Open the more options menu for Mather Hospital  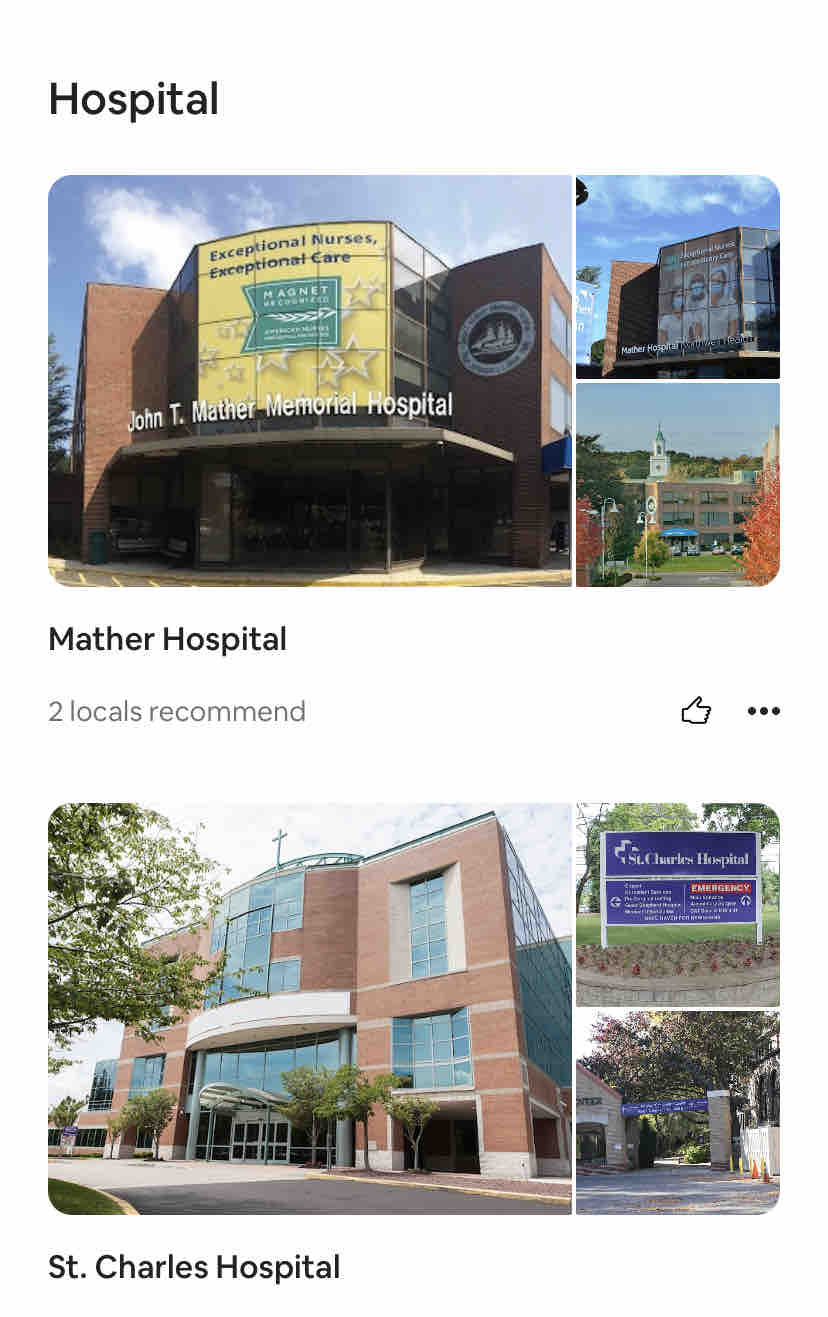763,712
